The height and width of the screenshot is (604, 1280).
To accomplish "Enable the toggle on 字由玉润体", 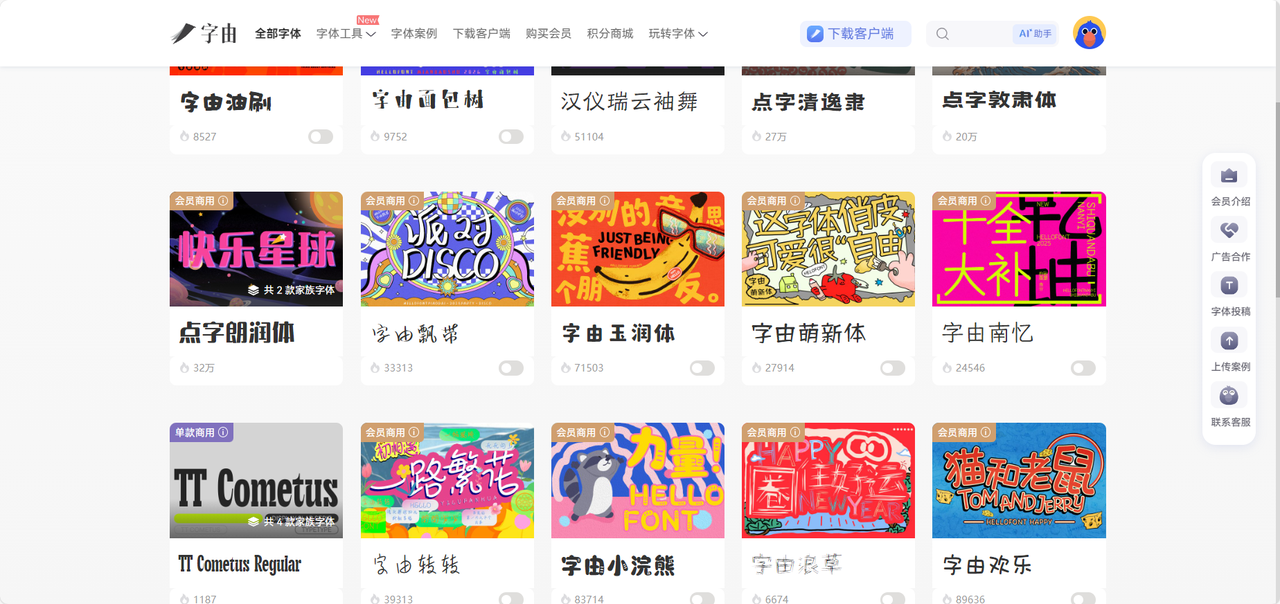I will pos(702,368).
